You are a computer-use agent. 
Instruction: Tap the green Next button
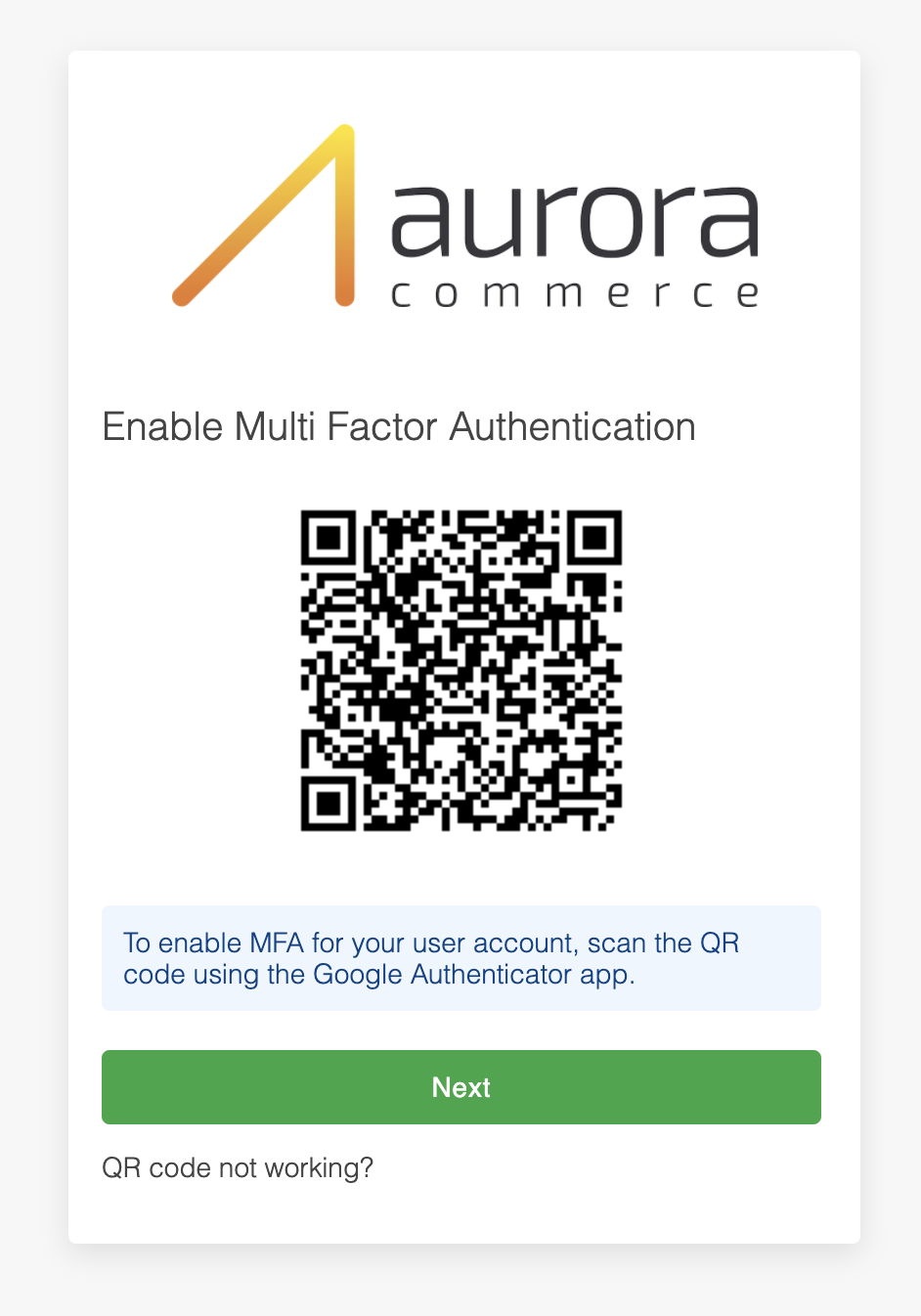tap(460, 1087)
